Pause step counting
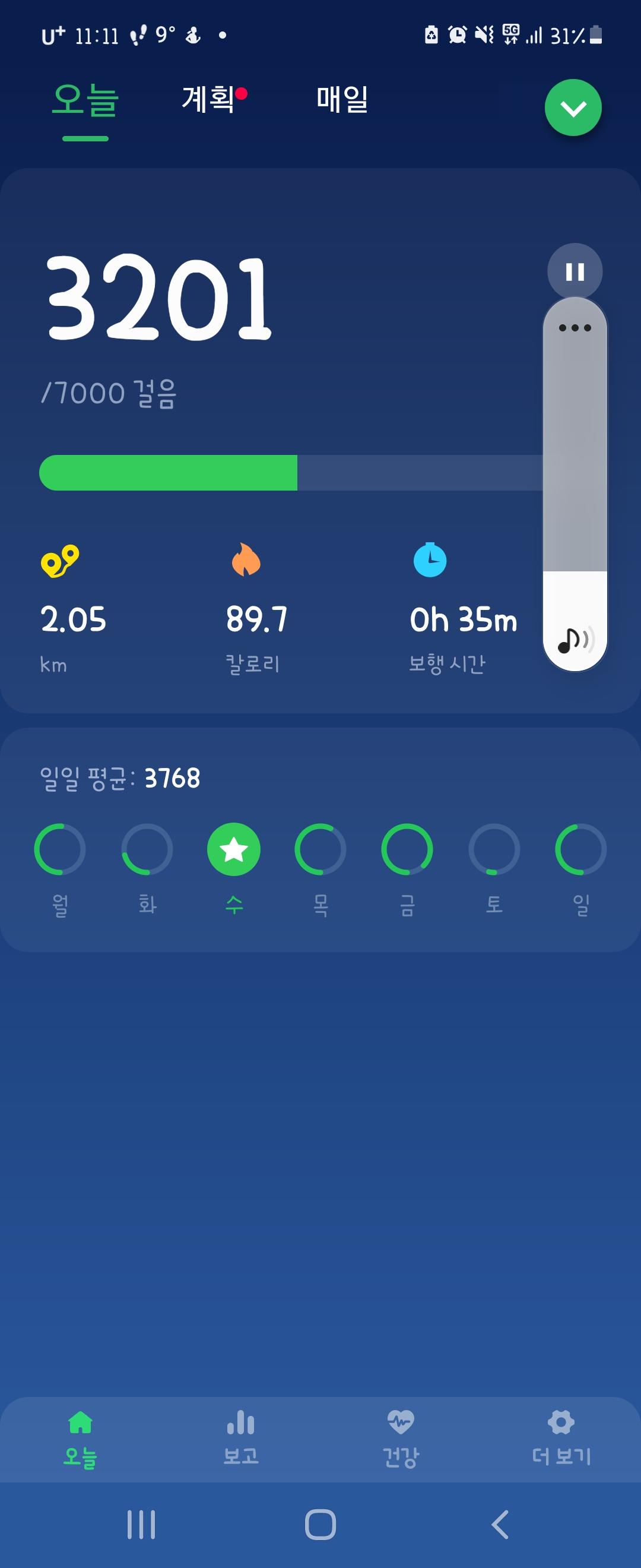Viewport: 641px width, 1568px height. (x=575, y=271)
